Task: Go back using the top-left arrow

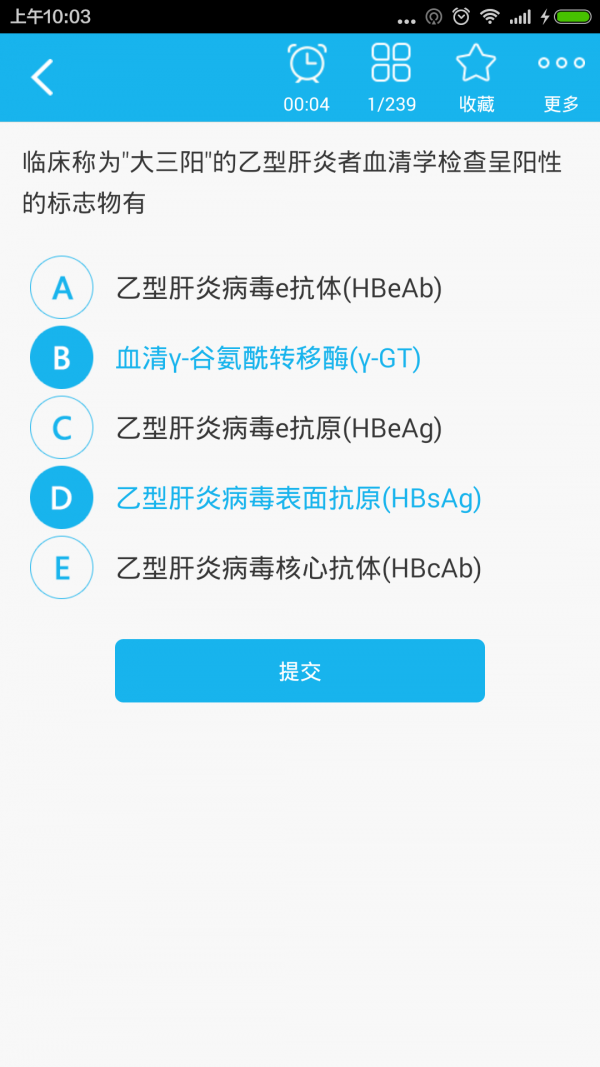Action: (42, 77)
